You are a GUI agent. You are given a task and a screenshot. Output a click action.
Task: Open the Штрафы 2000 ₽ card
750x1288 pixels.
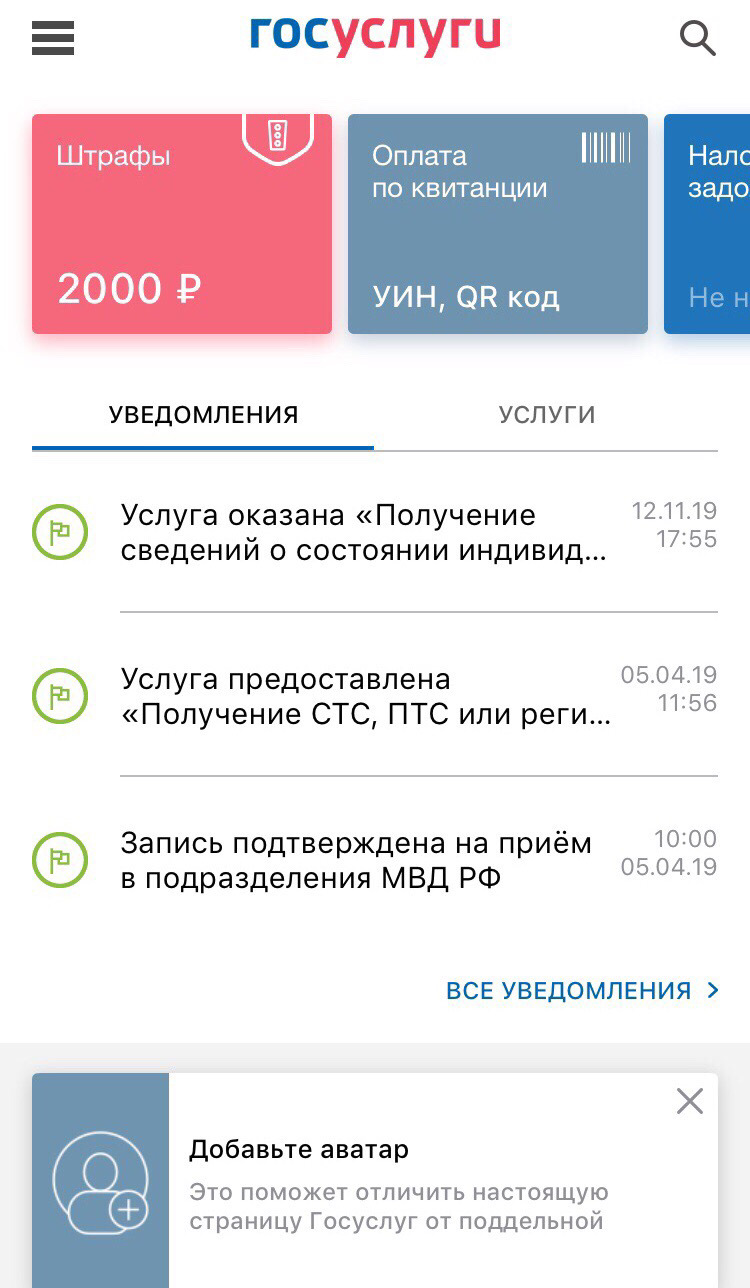[x=182, y=224]
